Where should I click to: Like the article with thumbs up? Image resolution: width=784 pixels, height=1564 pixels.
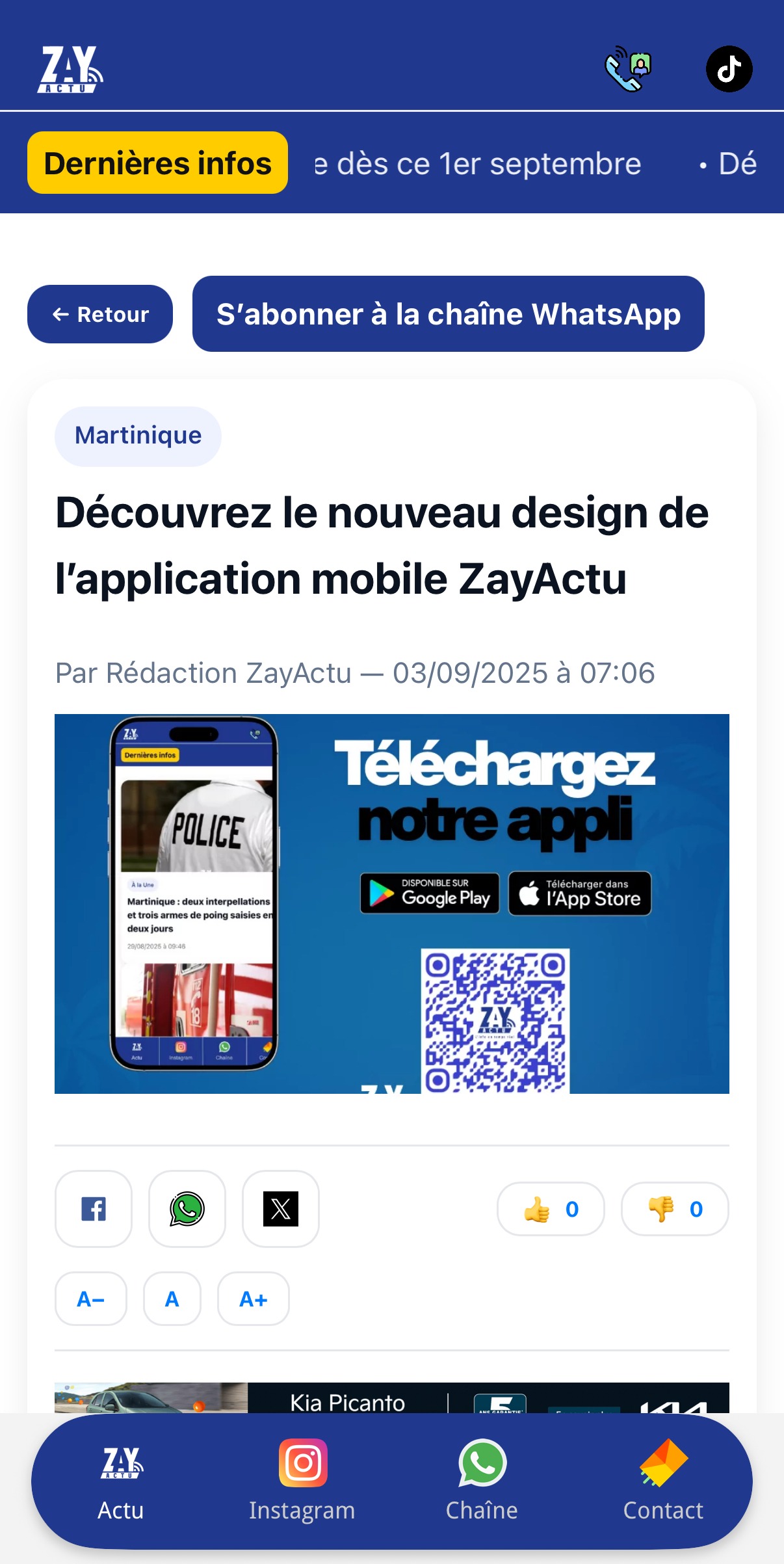click(x=551, y=1209)
